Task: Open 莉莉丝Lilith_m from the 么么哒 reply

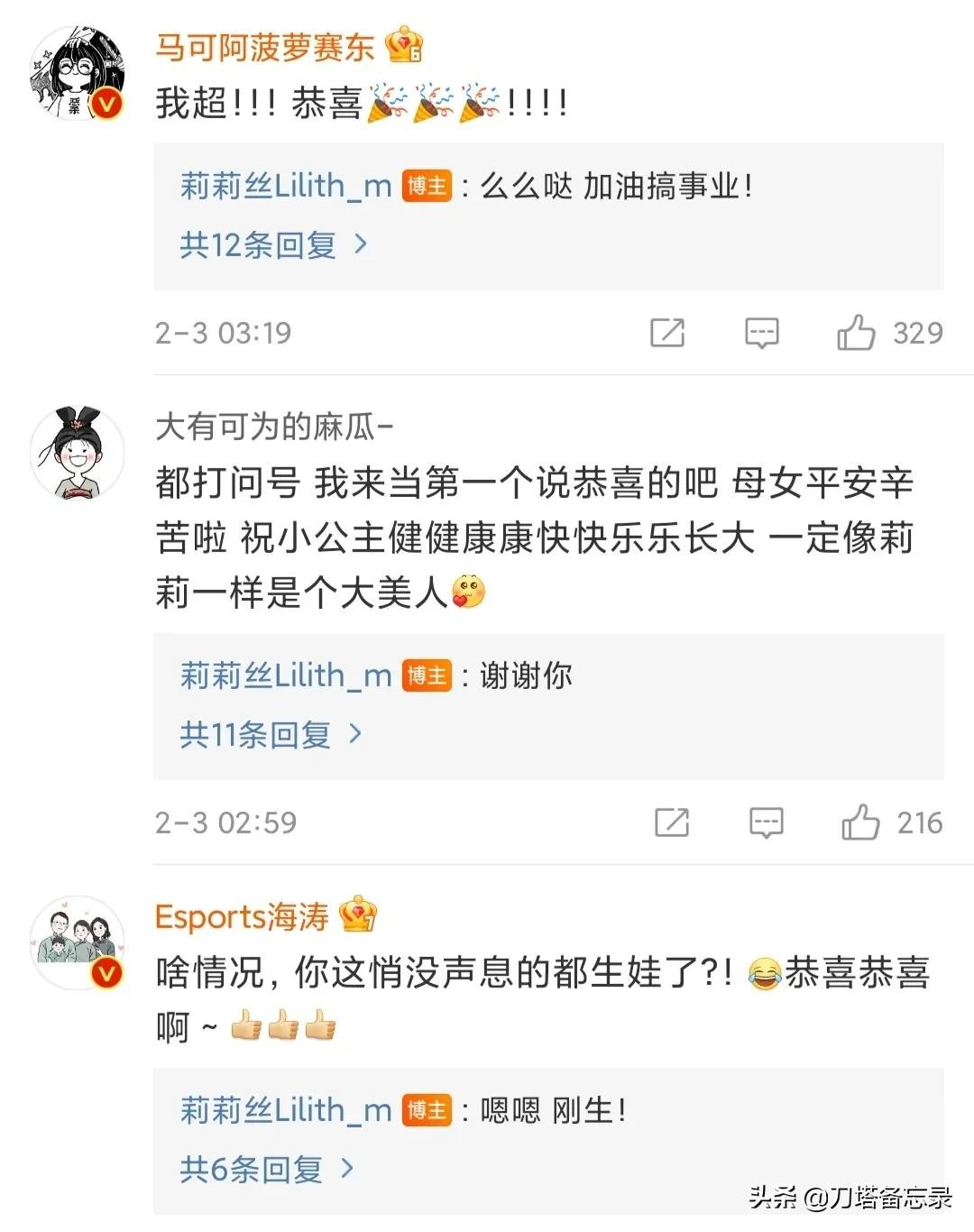Action: (286, 187)
